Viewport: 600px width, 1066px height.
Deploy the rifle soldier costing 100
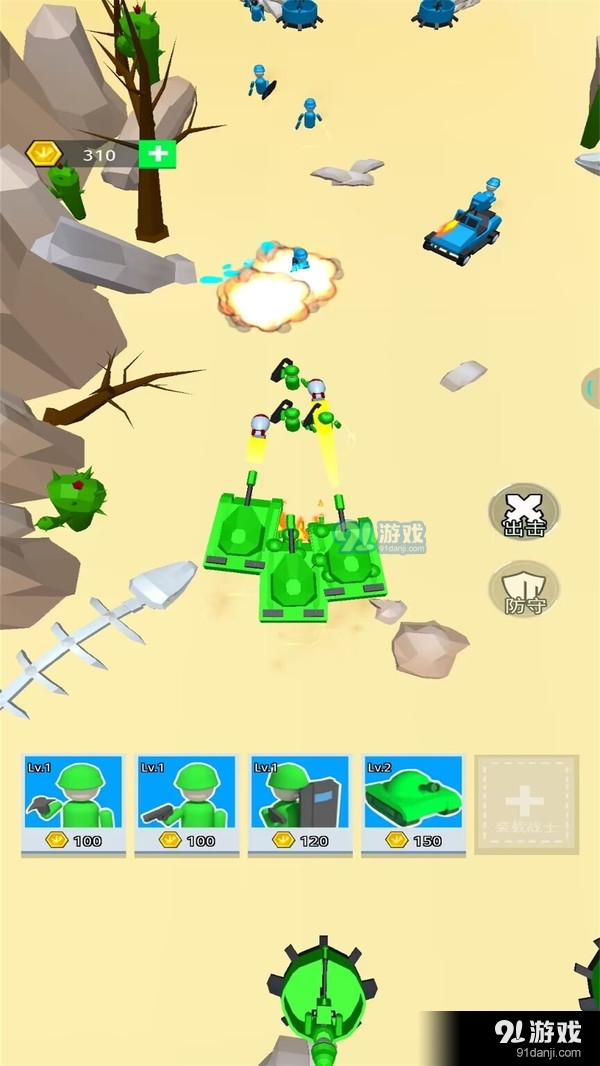(74, 803)
